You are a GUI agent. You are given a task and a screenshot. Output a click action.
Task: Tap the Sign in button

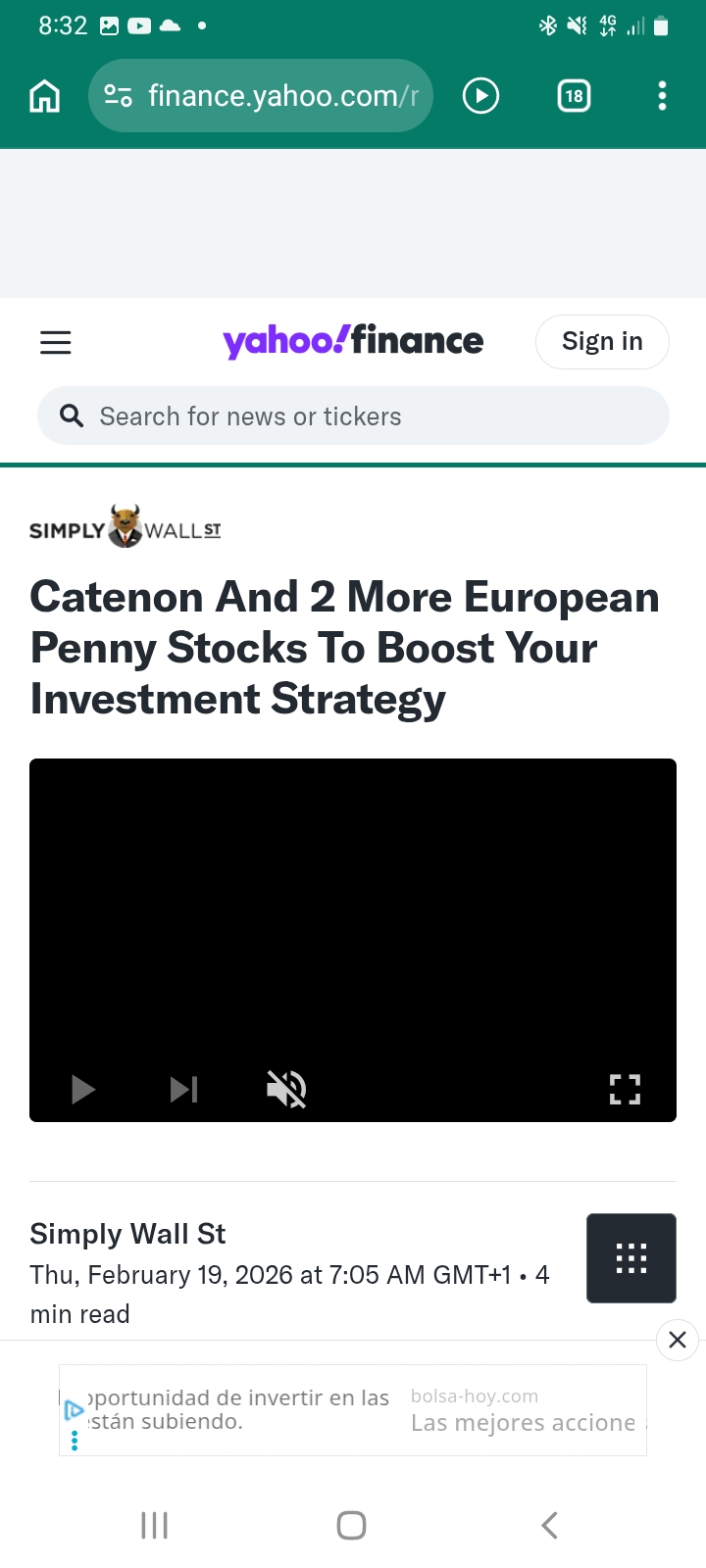[x=602, y=342]
